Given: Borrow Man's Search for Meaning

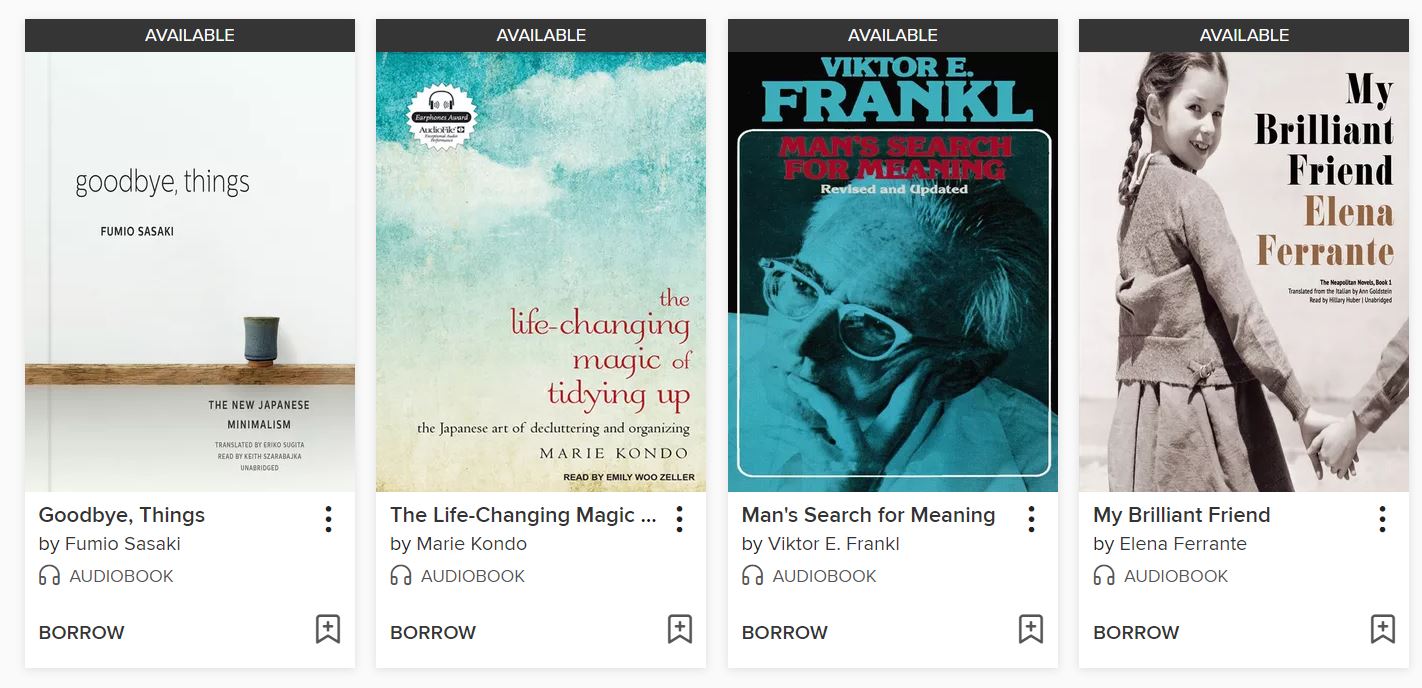Looking at the screenshot, I should (x=785, y=632).
